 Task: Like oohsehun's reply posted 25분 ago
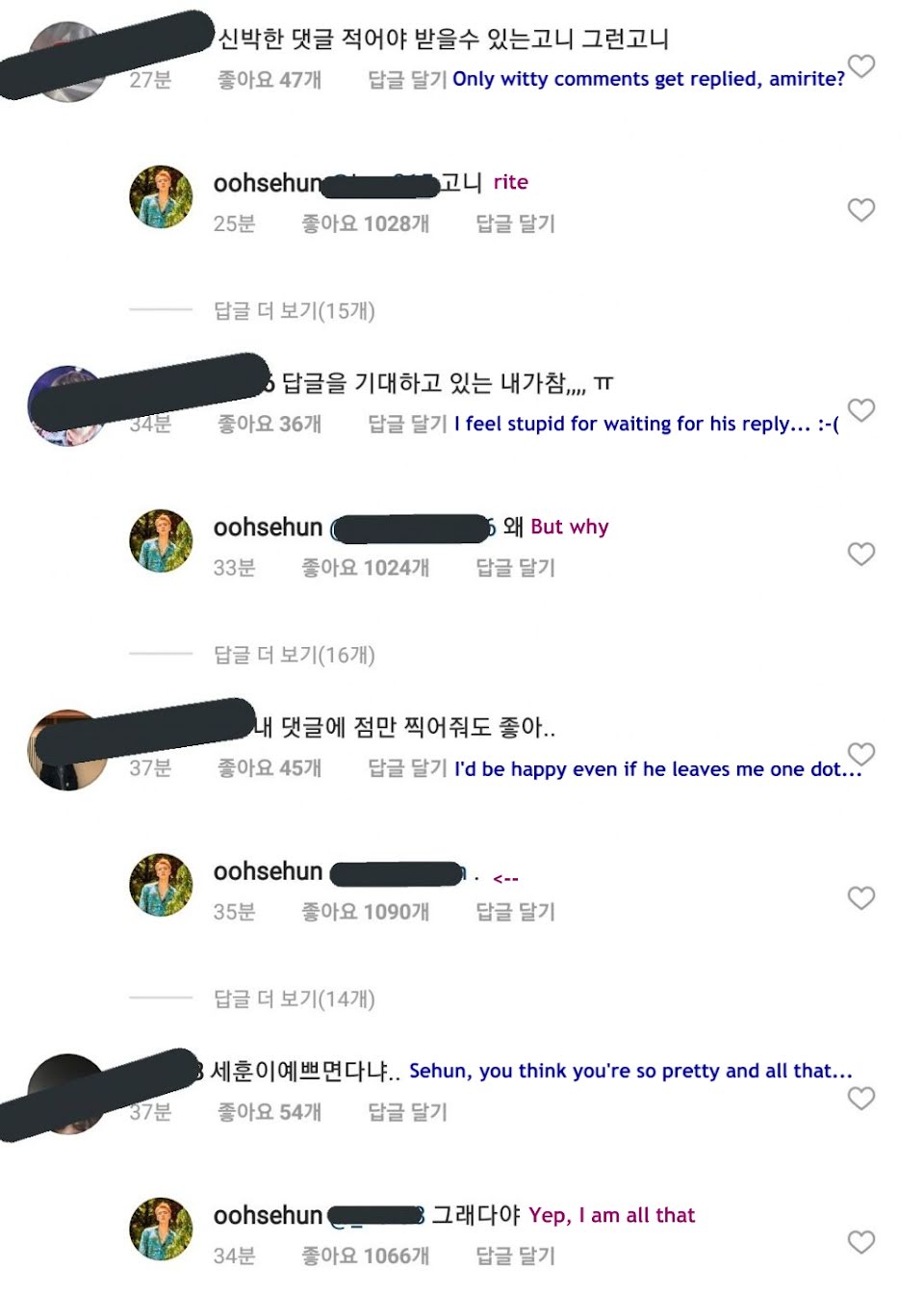861,210
